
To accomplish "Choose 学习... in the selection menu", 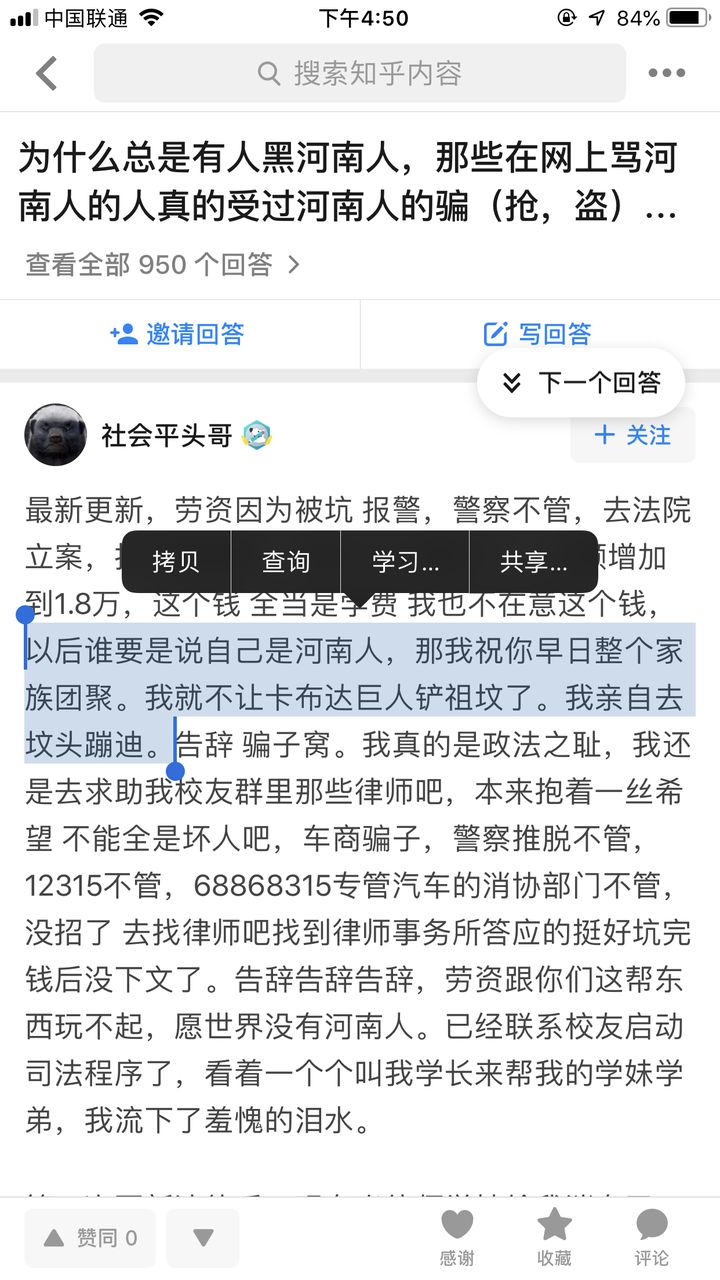I will coord(405,562).
